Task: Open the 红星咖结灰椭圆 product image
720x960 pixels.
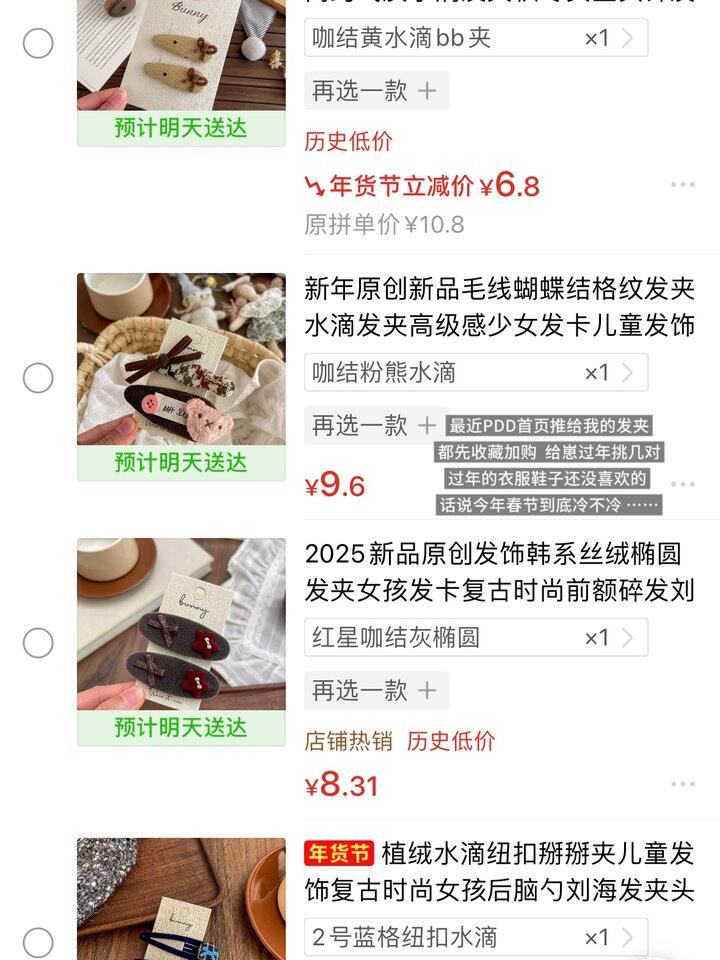Action: point(181,625)
